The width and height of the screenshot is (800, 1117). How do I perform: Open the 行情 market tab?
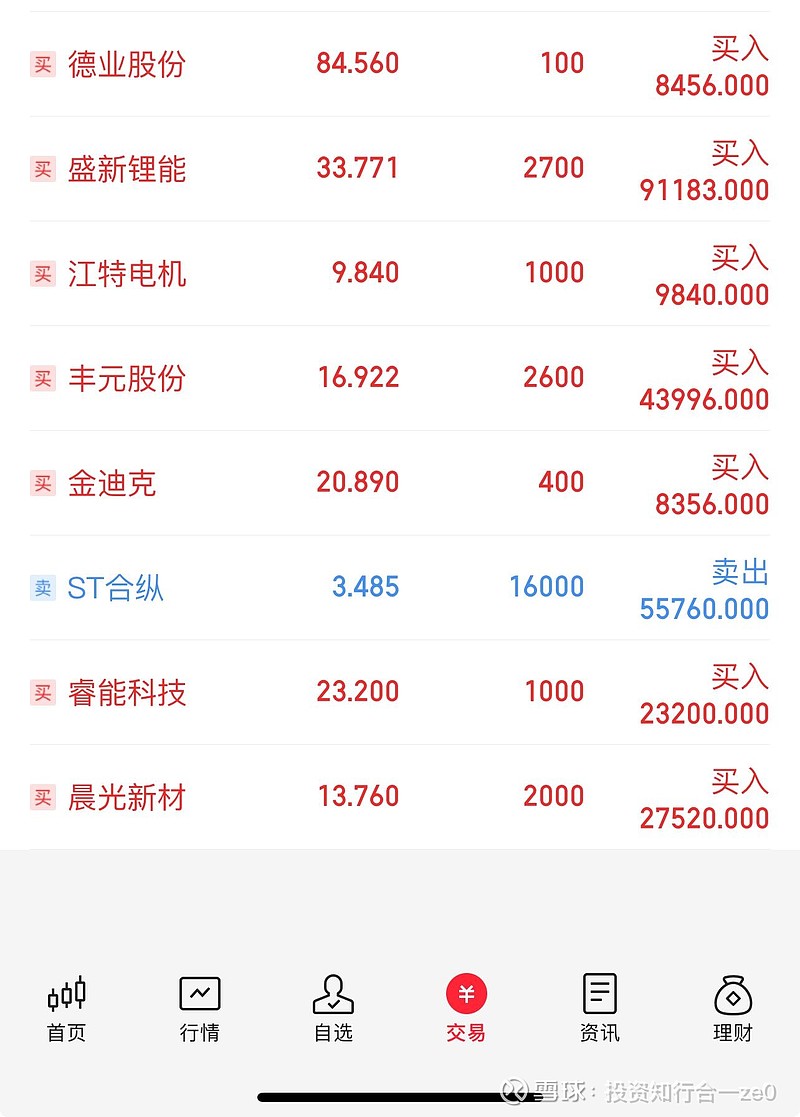(200, 1008)
